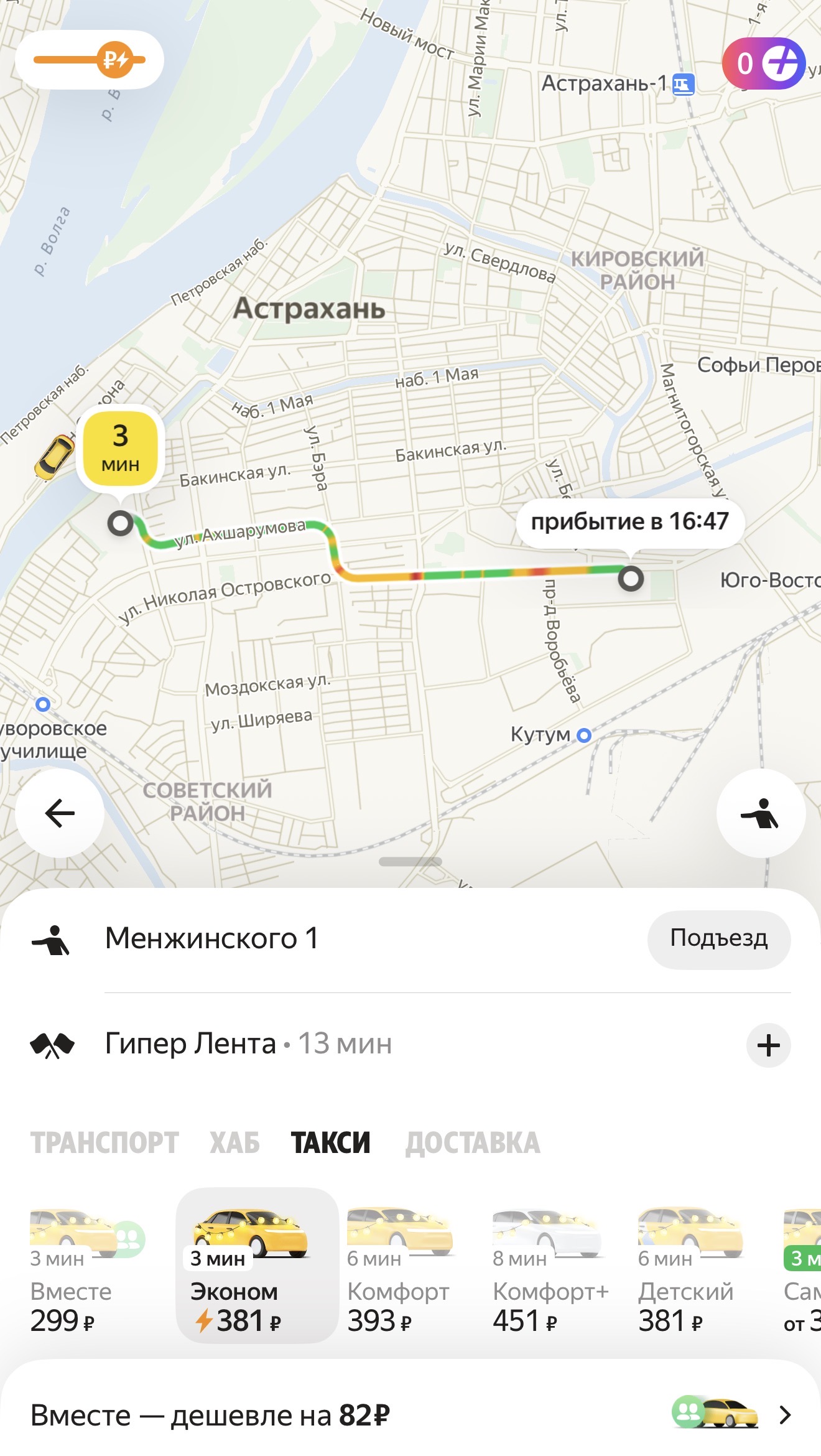This screenshot has height=1456, width=821.
Task: Tap the back arrow button
Action: pyautogui.click(x=60, y=813)
